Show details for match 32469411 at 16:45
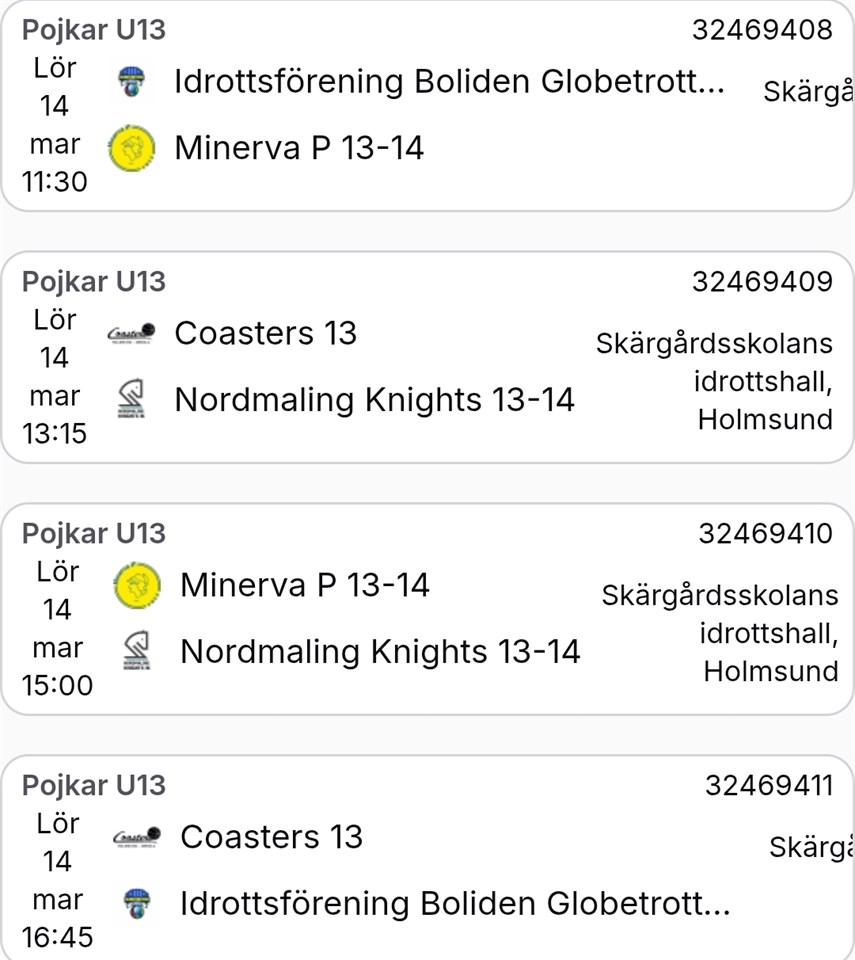Screen dimensions: 855x960 click(x=427, y=861)
